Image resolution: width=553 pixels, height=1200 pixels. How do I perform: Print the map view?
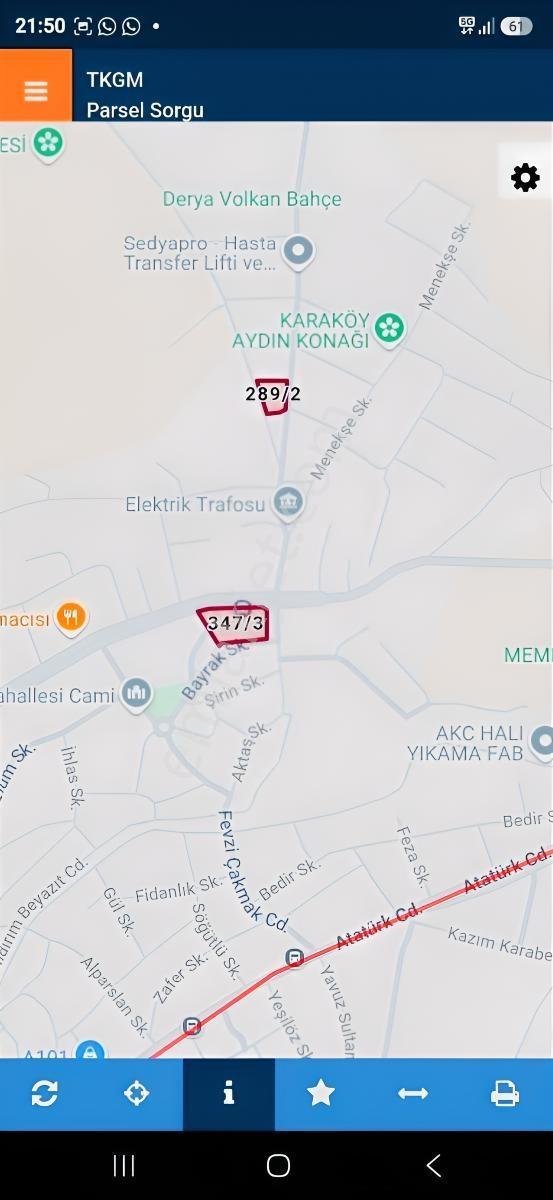505,1094
